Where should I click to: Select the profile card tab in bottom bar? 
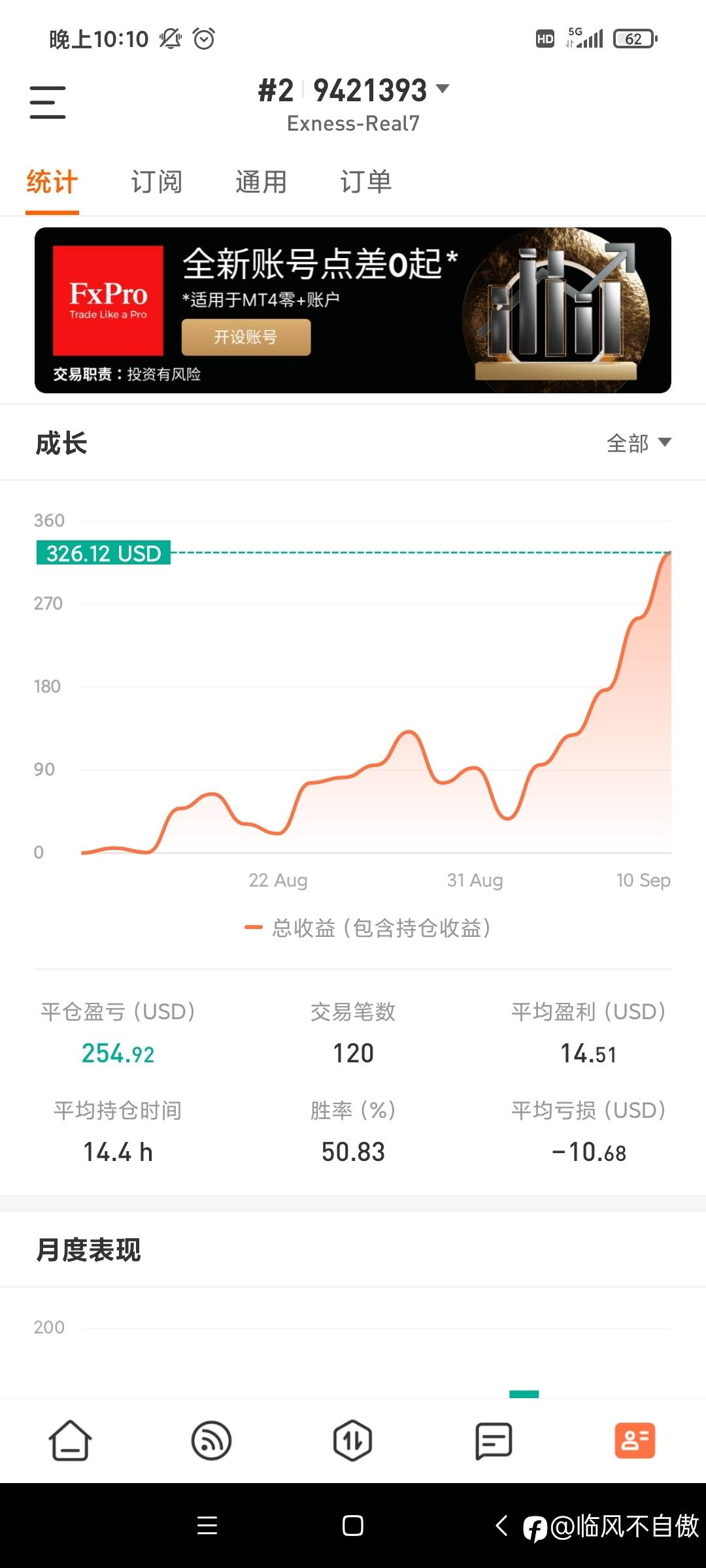(635, 1441)
